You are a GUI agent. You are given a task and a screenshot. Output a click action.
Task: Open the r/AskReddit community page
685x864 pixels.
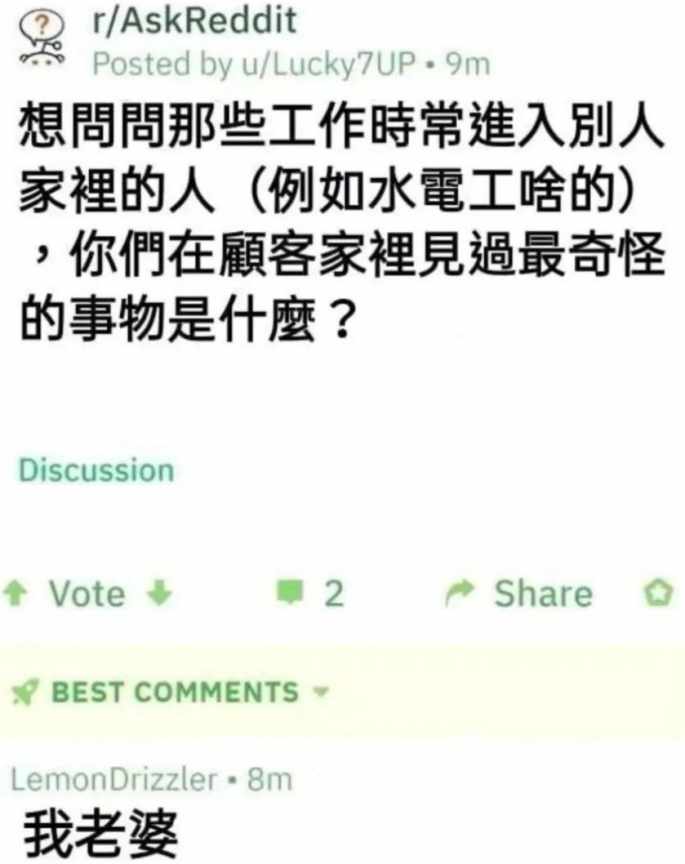tap(194, 20)
